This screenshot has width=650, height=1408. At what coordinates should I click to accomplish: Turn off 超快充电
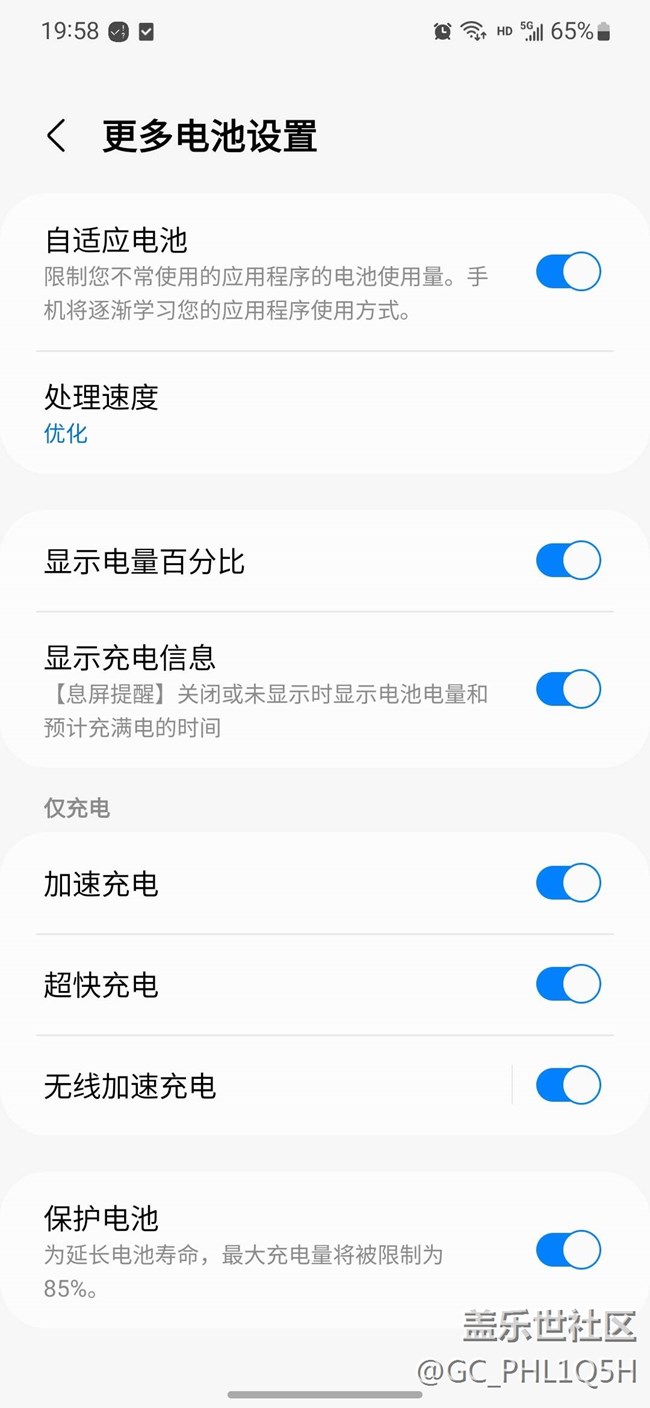568,984
